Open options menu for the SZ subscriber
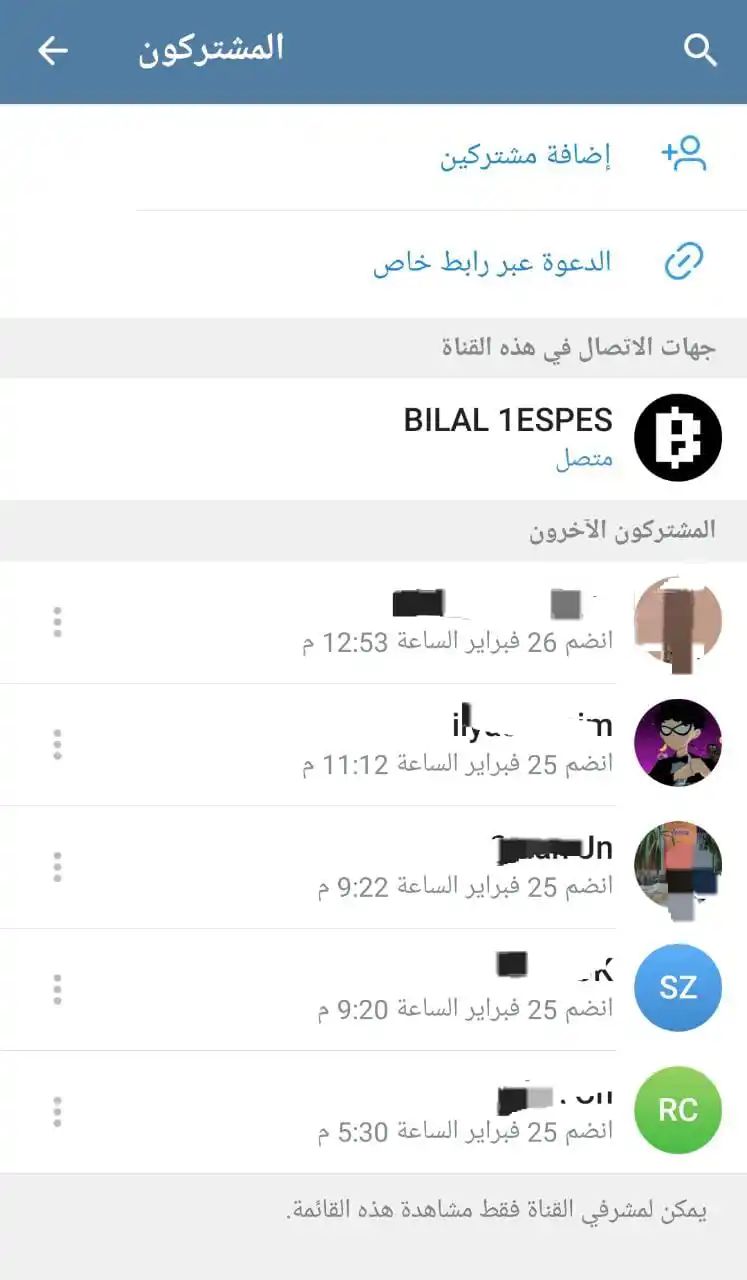 (57, 988)
